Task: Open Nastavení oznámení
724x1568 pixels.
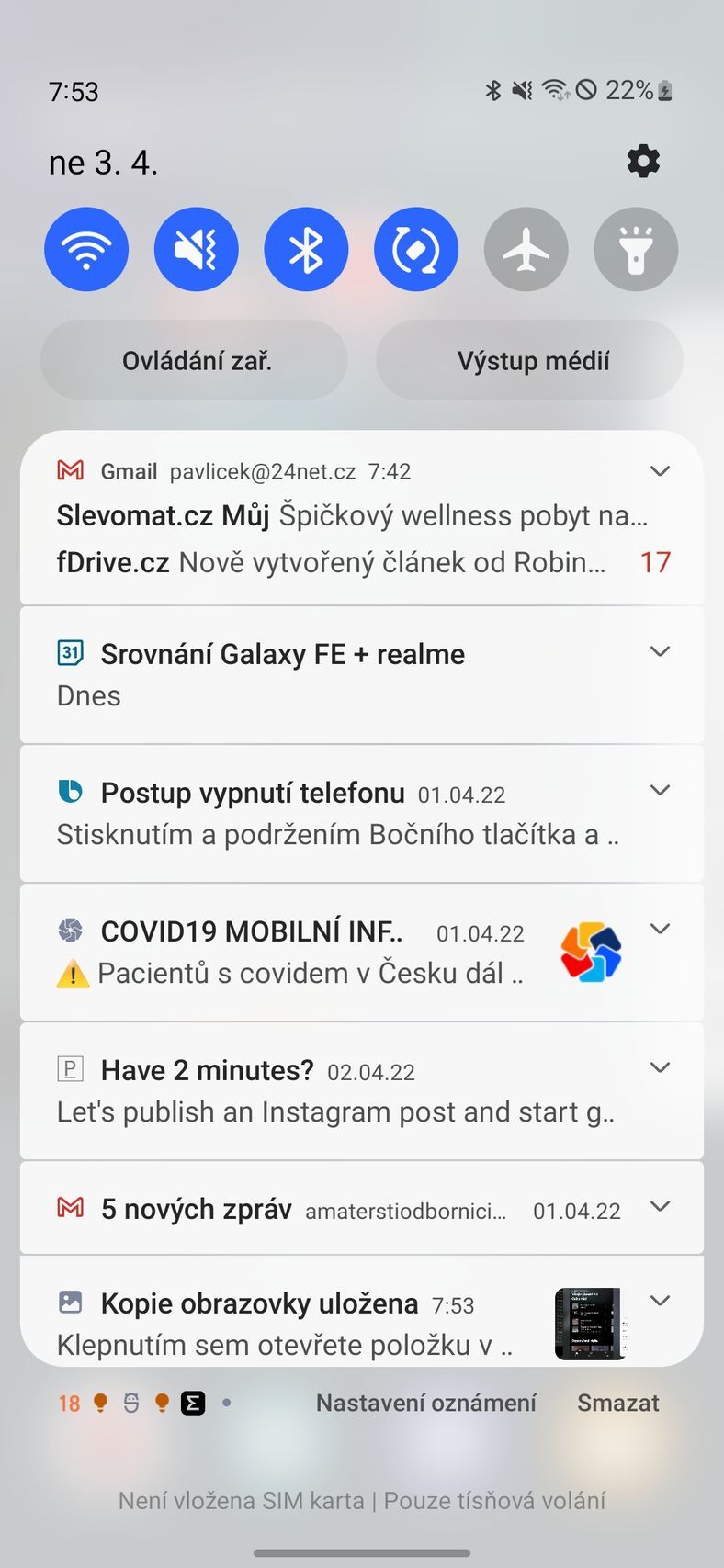Action: (425, 1403)
